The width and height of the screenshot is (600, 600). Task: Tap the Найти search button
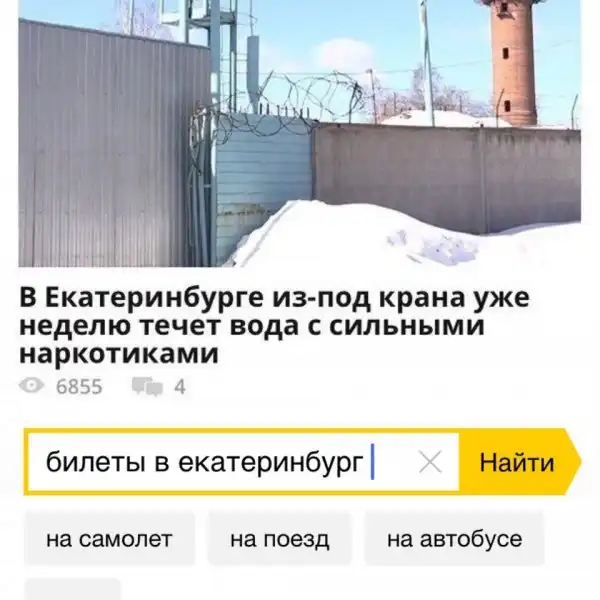point(516,463)
